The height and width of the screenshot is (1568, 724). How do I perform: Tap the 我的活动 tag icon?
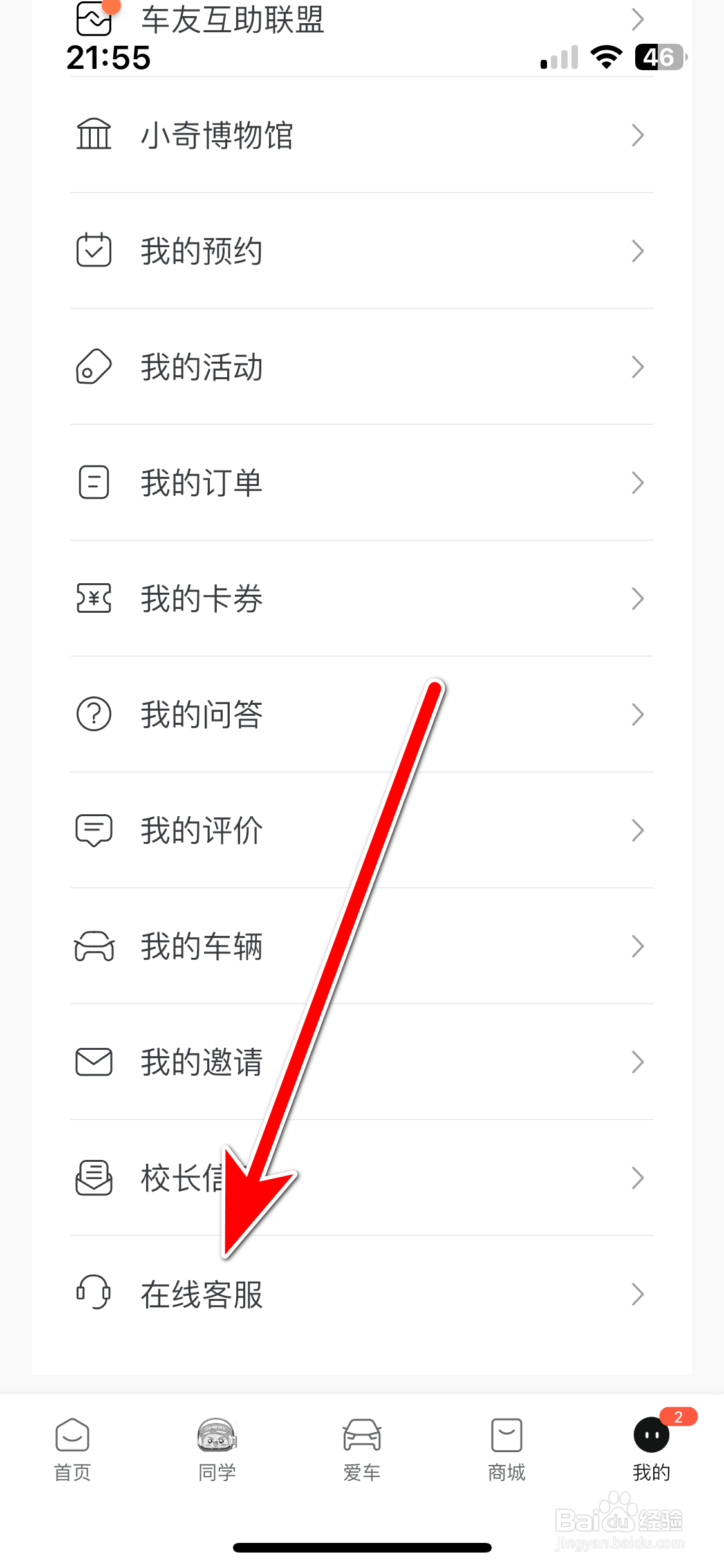(x=93, y=367)
